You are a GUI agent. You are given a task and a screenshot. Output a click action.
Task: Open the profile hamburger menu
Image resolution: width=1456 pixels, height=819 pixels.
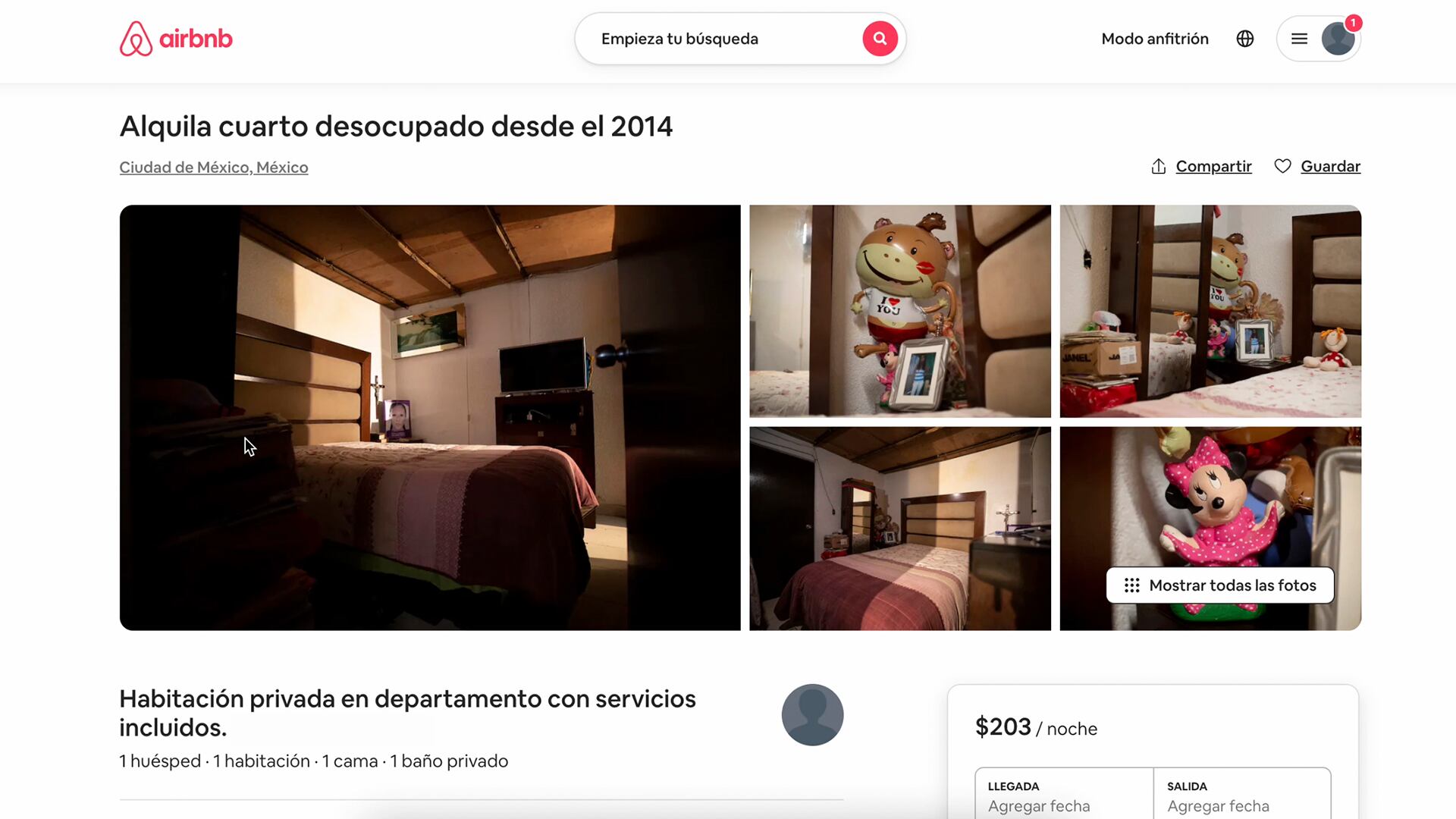coord(1299,39)
